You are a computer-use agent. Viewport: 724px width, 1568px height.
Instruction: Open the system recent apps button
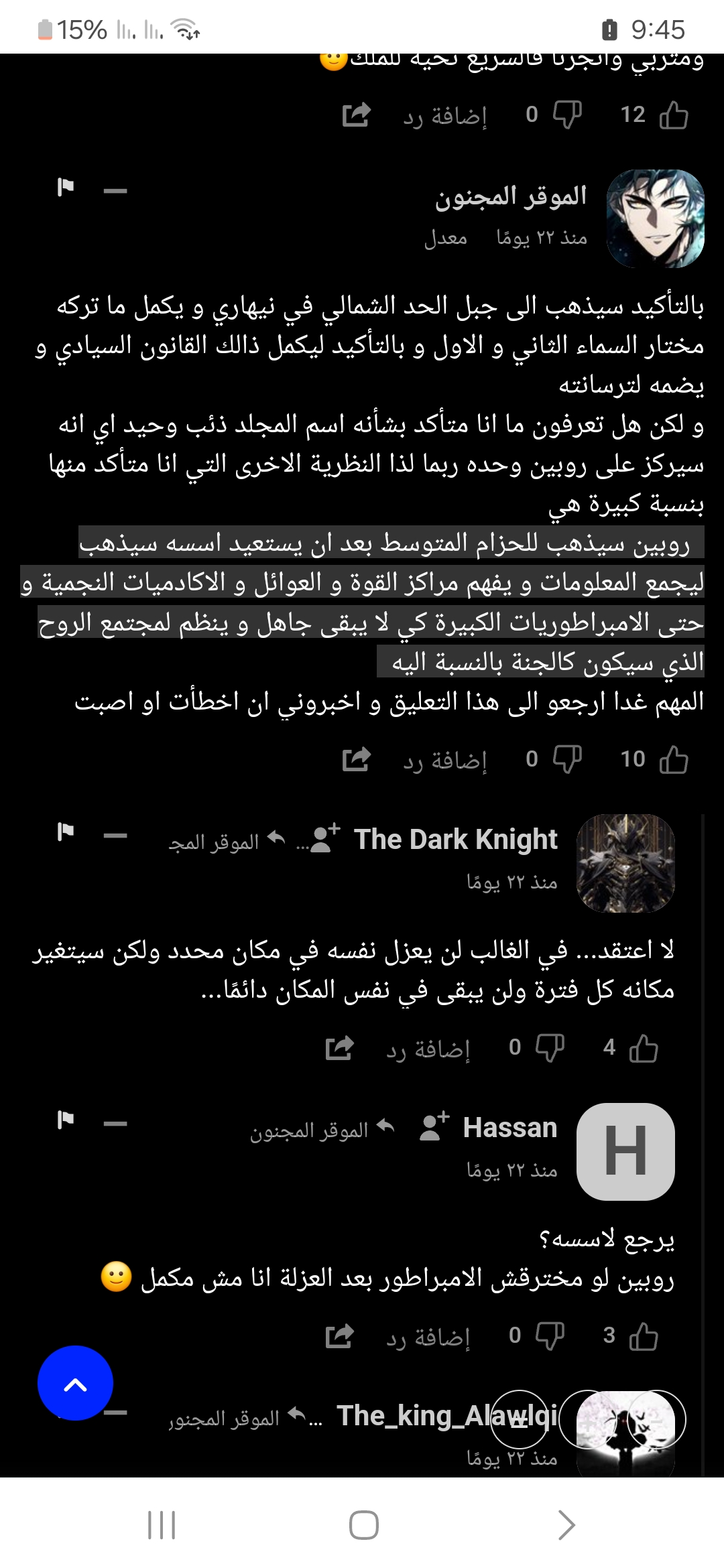pyautogui.click(x=161, y=1525)
